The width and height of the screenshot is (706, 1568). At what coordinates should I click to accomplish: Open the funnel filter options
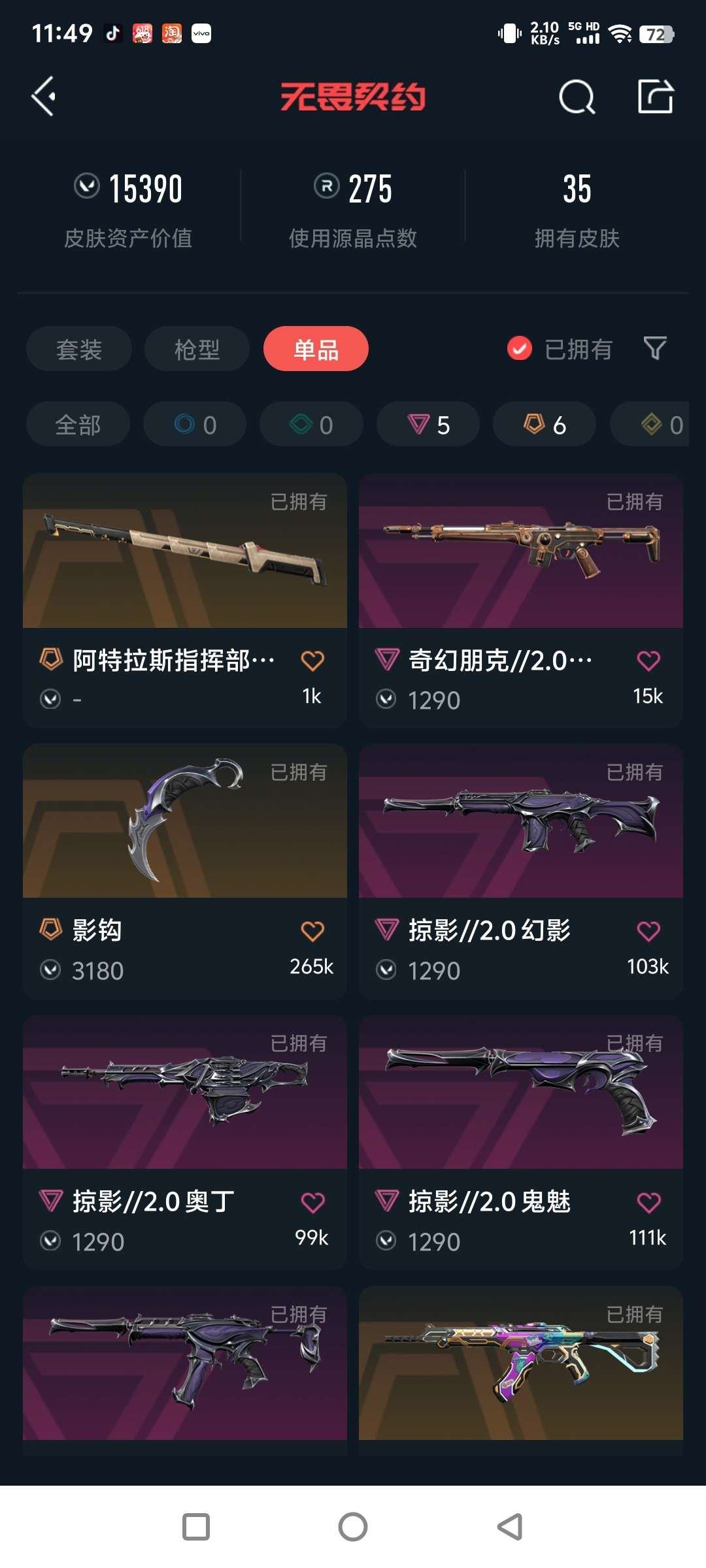655,348
